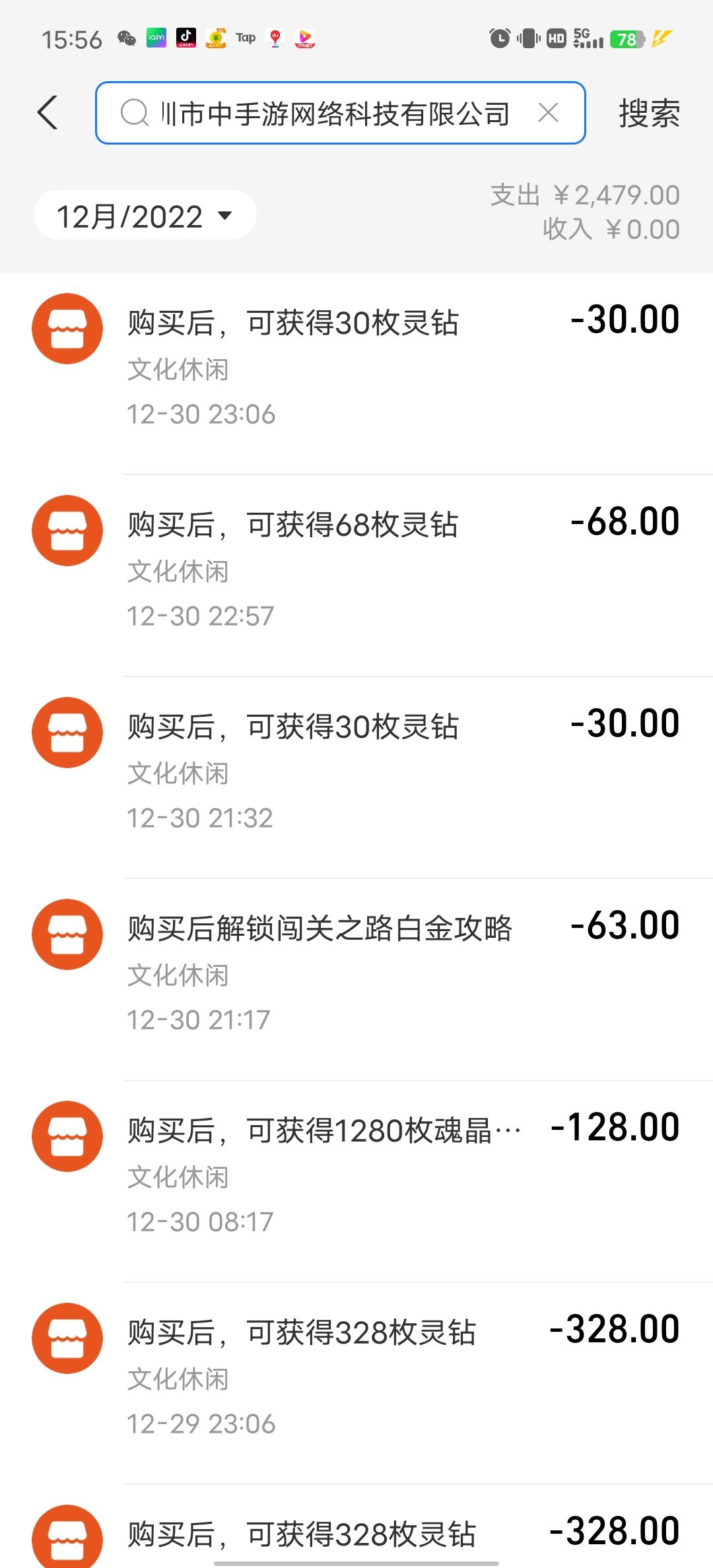The width and height of the screenshot is (713, 1568).
Task: Open the 12-30 21:32 transaction of -30.00
Action: (x=356, y=777)
